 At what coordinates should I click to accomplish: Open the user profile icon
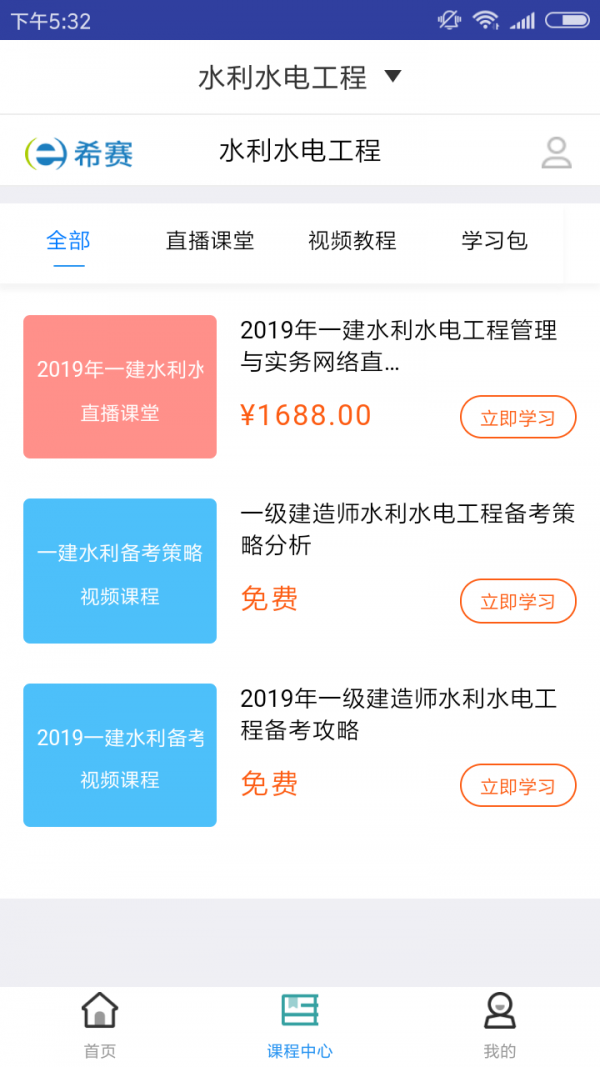point(556,152)
